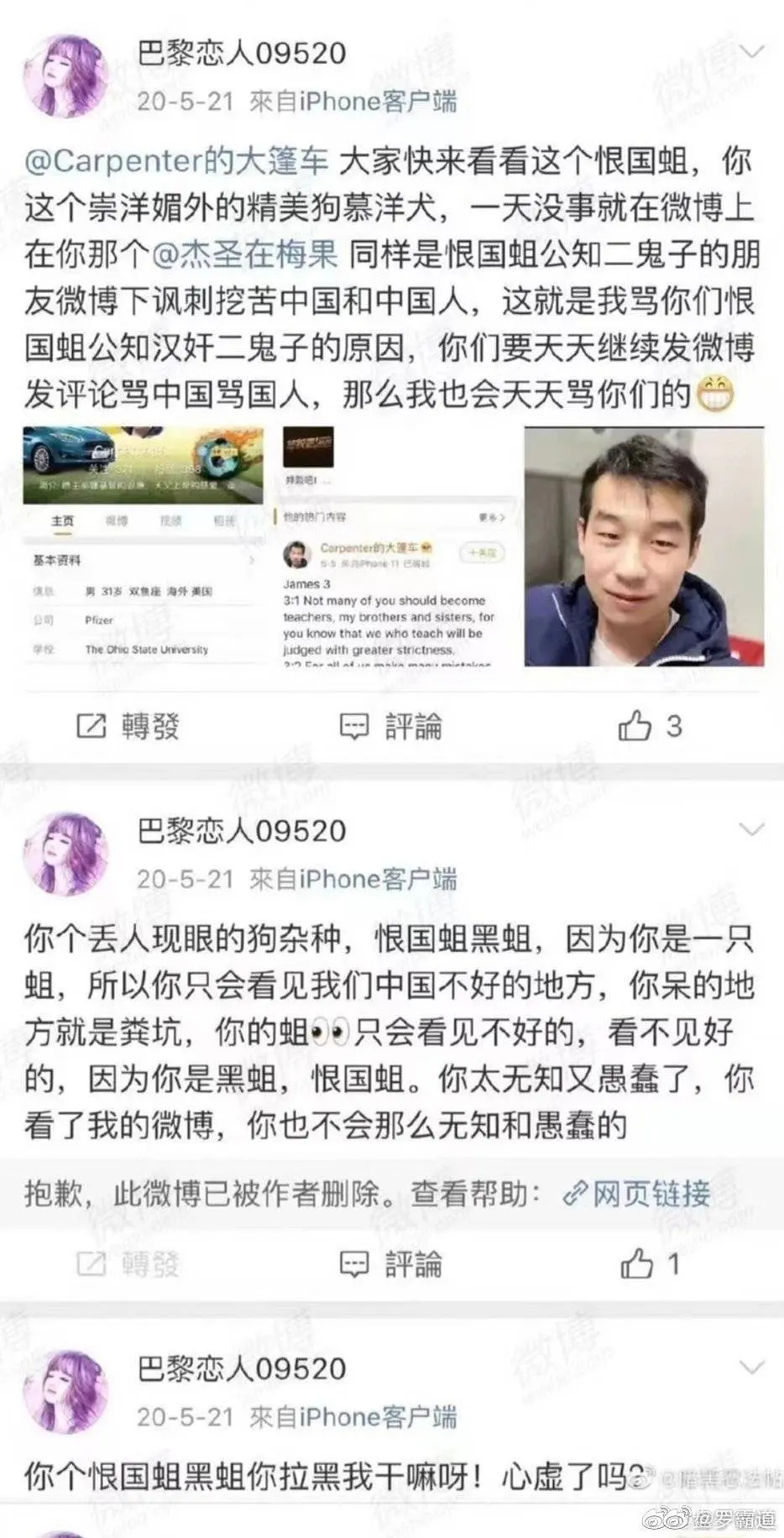Open the chevron menu on the '你拉黑我干嘛呀' post
Image resolution: width=784 pixels, height=1538 pixels.
pyautogui.click(x=752, y=1368)
